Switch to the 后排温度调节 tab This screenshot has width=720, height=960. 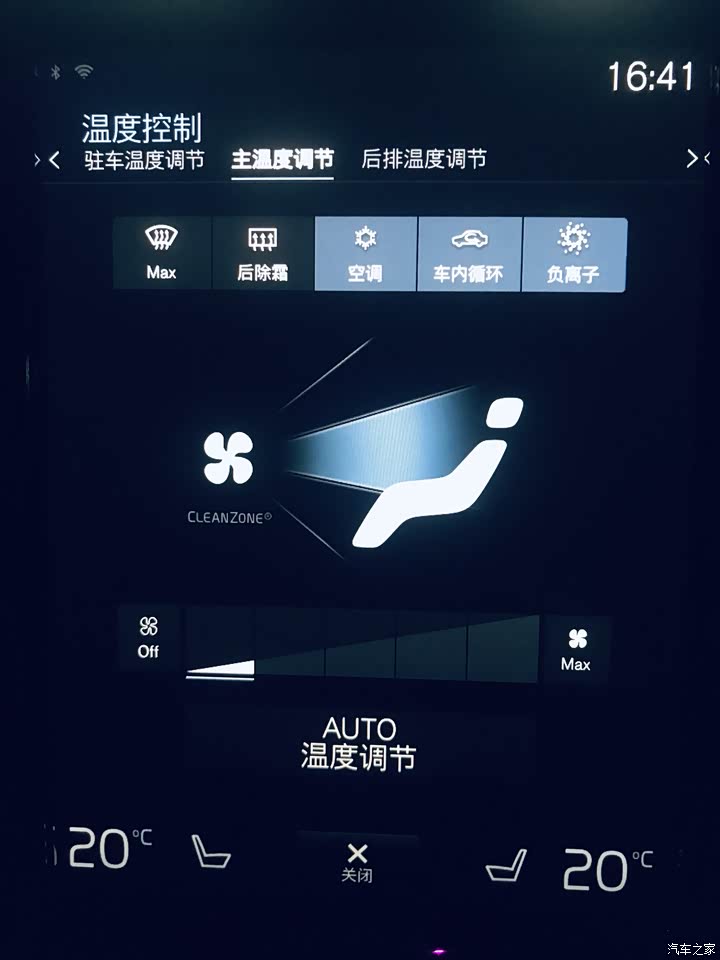point(424,160)
